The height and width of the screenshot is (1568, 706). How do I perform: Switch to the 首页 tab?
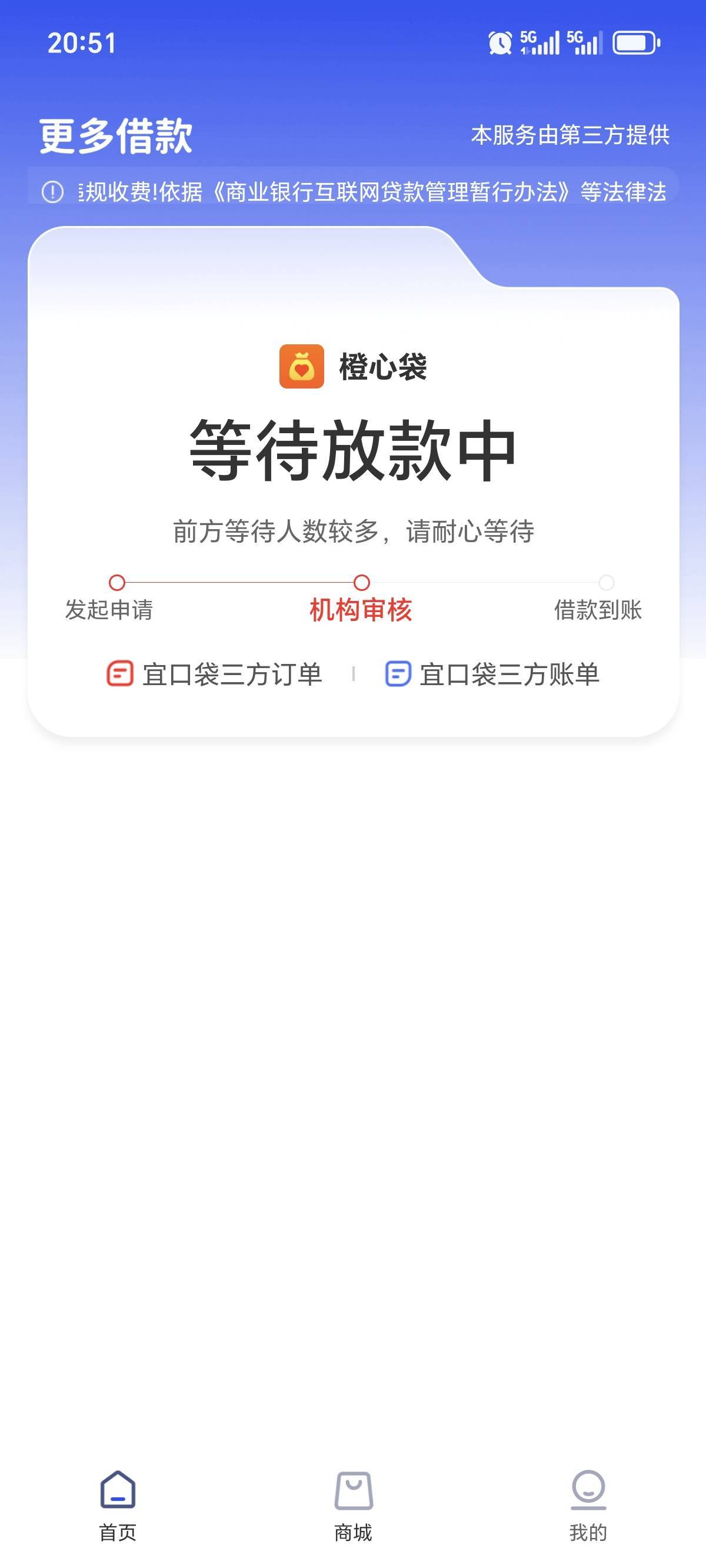pos(118,1504)
